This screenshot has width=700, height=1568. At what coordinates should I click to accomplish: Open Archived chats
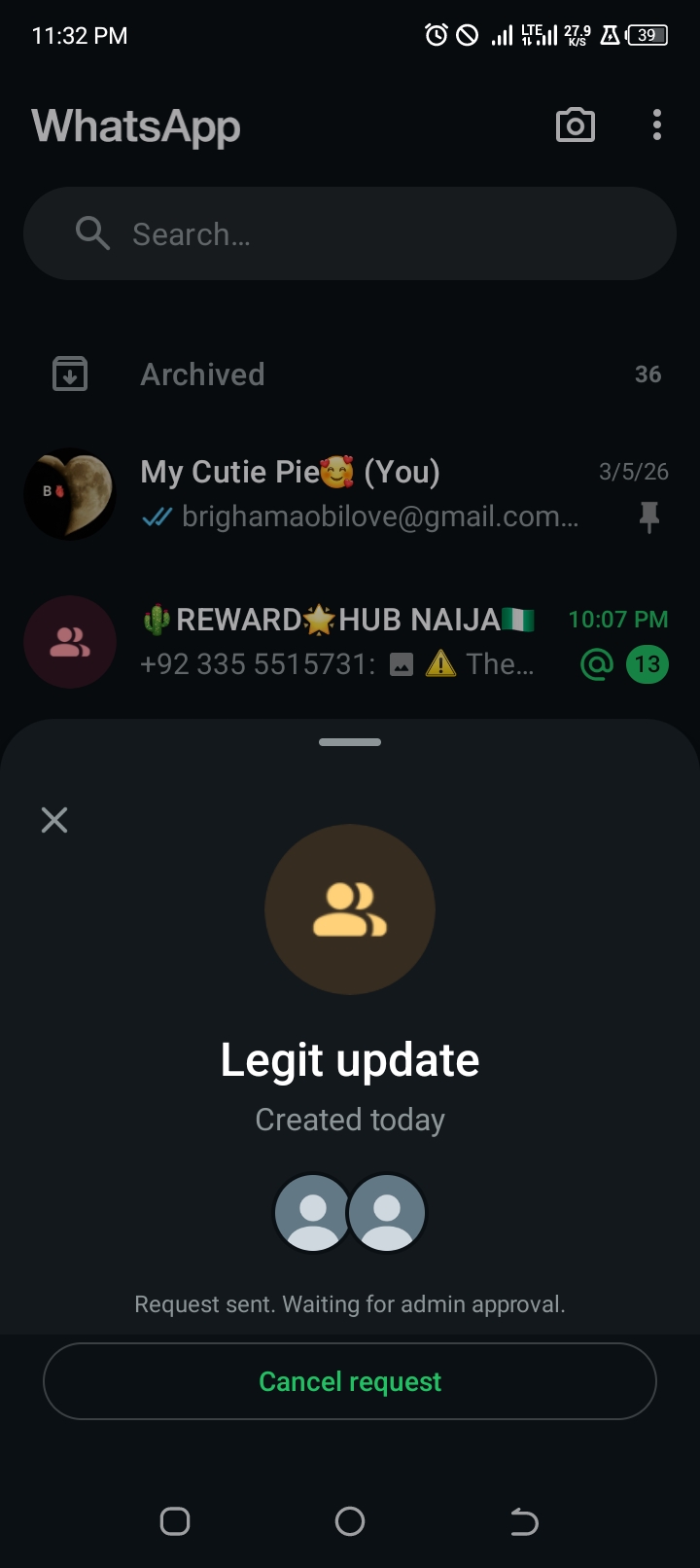(350, 374)
